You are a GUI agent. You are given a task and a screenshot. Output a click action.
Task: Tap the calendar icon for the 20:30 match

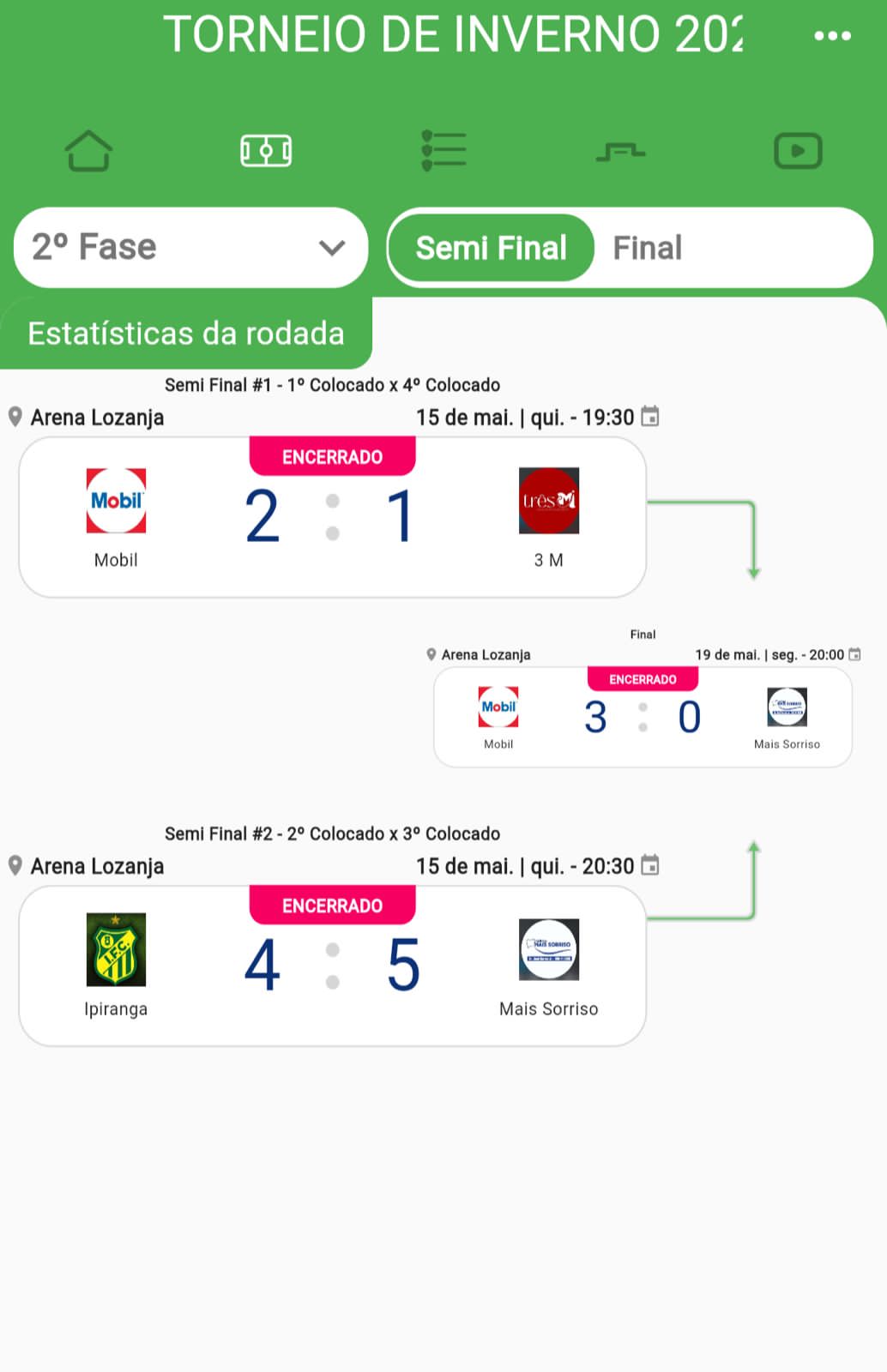[651, 865]
